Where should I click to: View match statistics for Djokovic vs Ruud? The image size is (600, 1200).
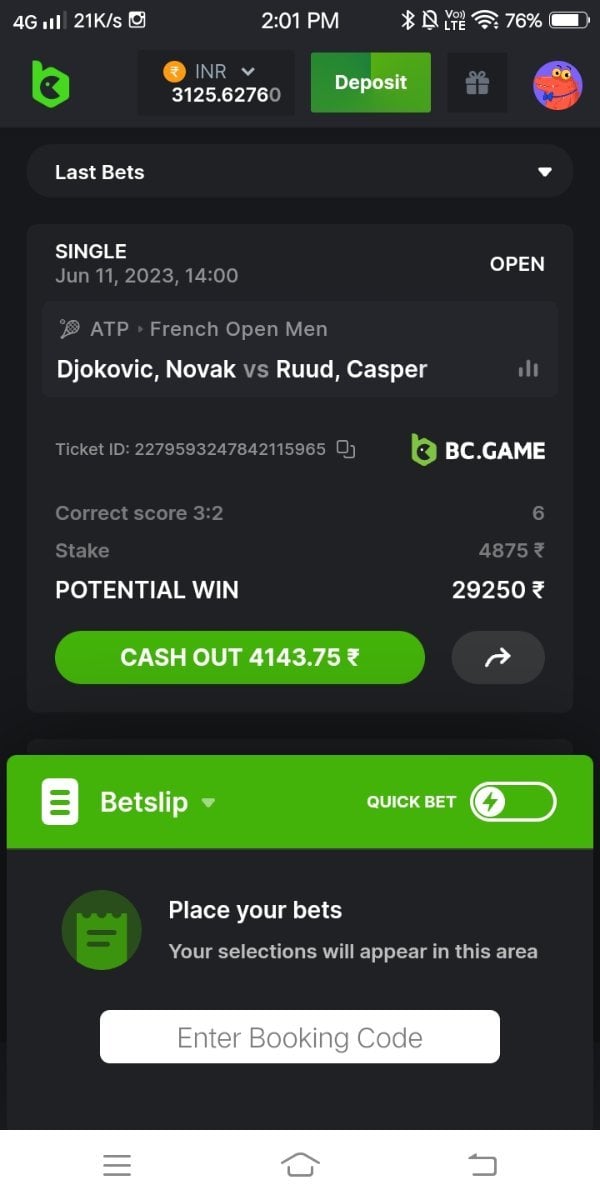pos(528,369)
